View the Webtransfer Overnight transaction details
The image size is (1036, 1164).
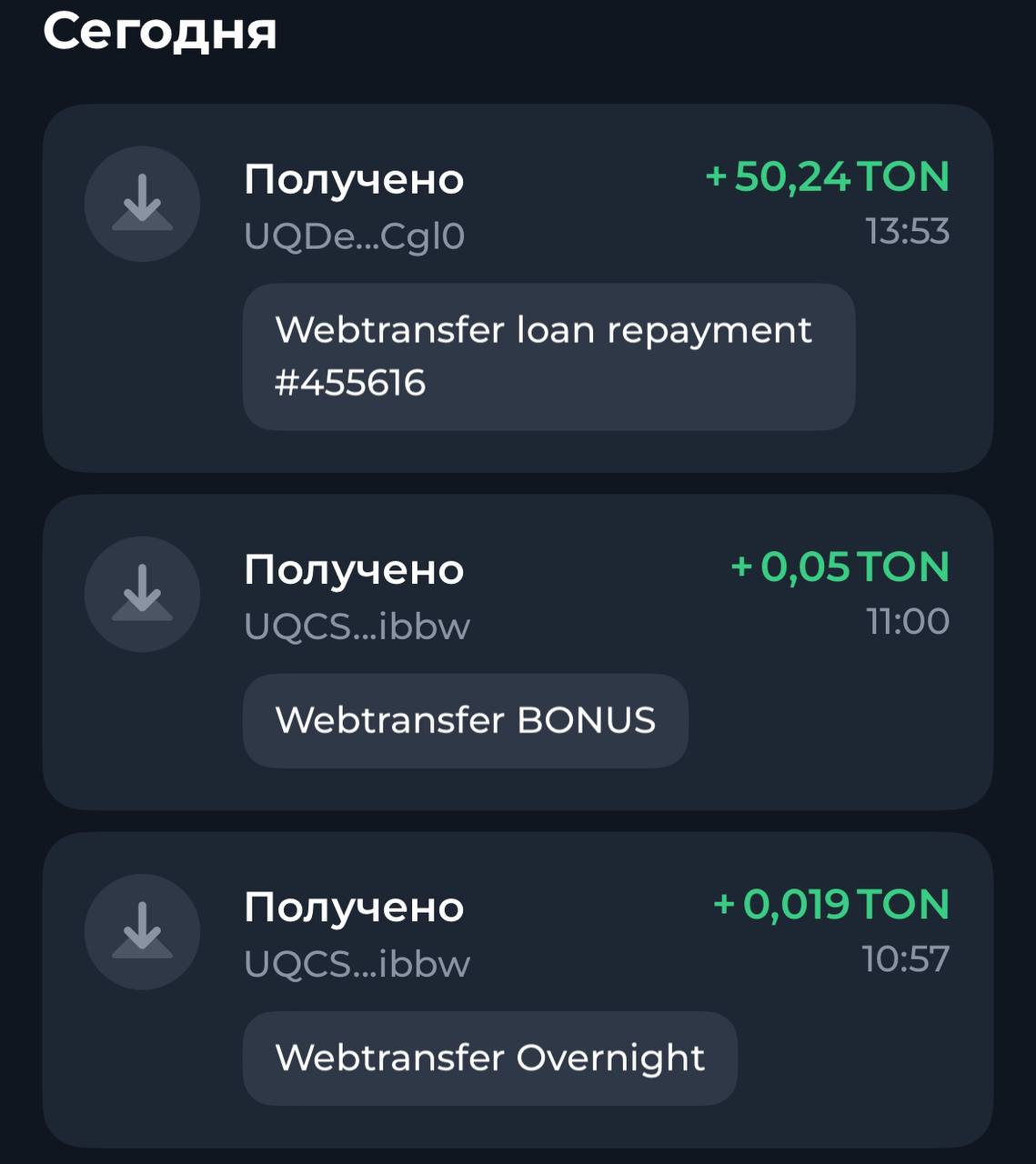tap(517, 988)
